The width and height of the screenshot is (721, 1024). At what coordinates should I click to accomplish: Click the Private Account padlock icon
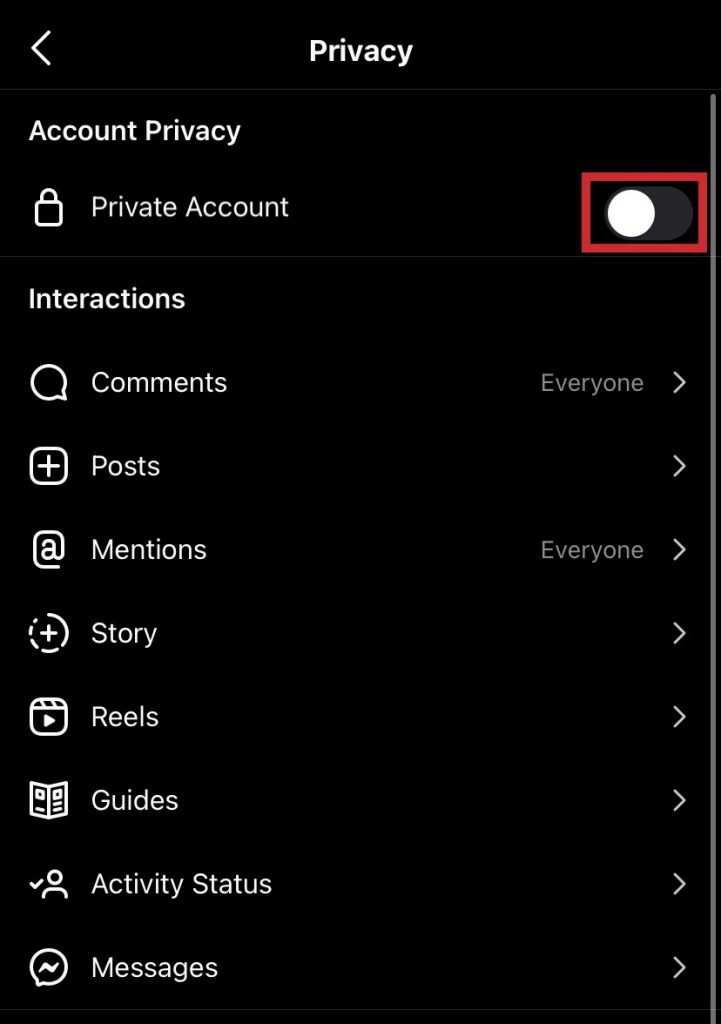(x=48, y=207)
